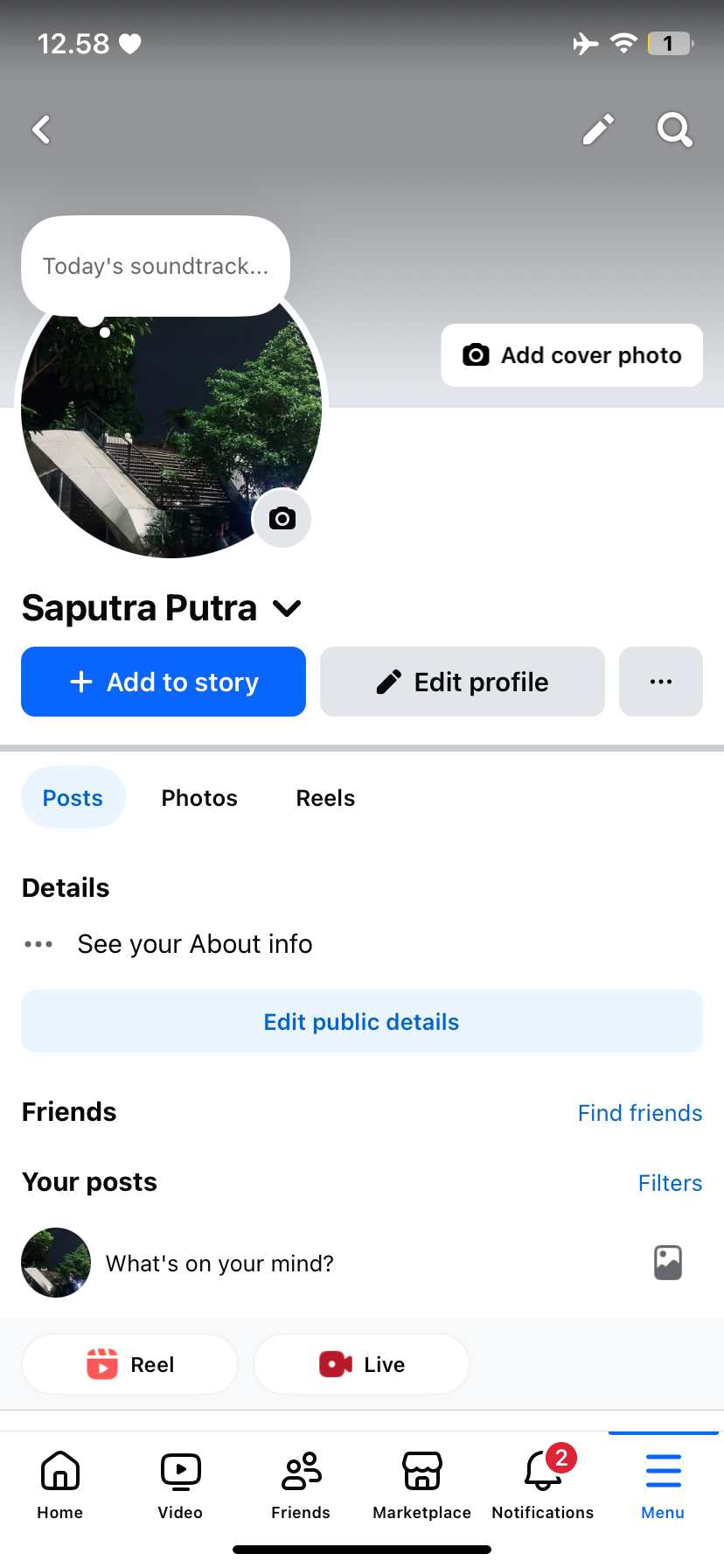
Task: Tap Edit public details
Action: (362, 1022)
